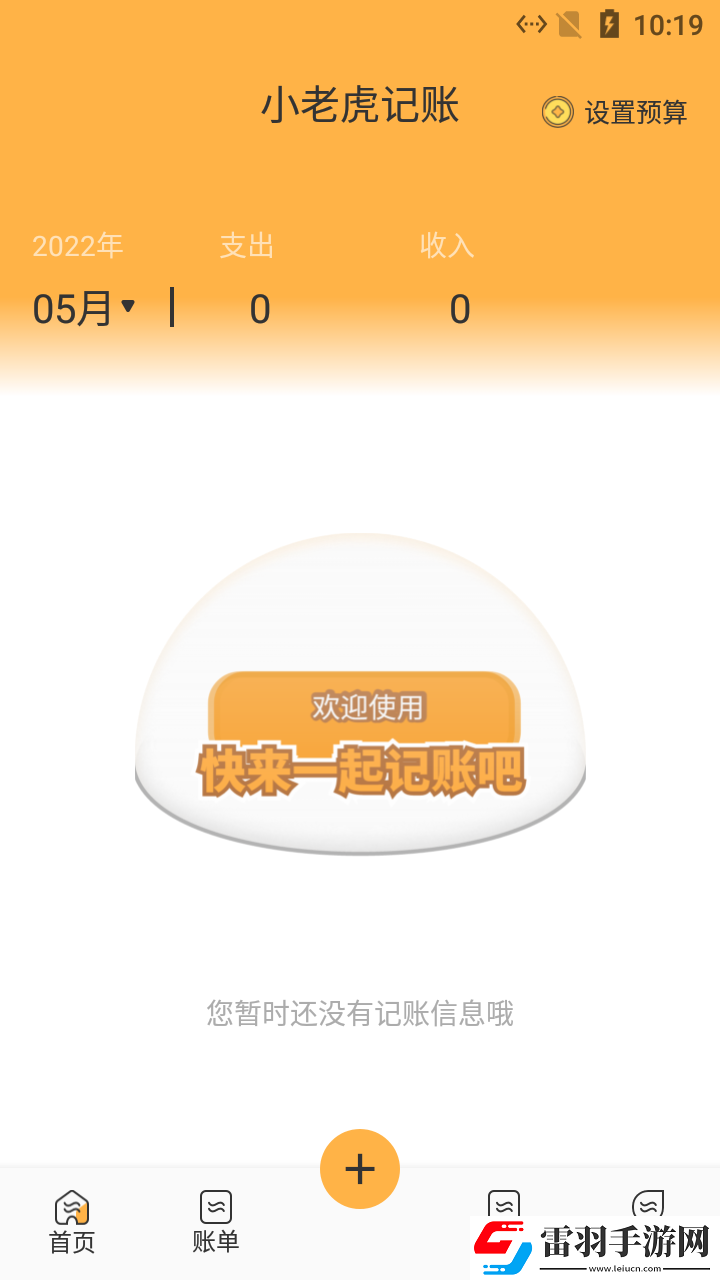The image size is (720, 1280).
Task: Tap the orange plus icon to add a record
Action: tap(360, 1168)
